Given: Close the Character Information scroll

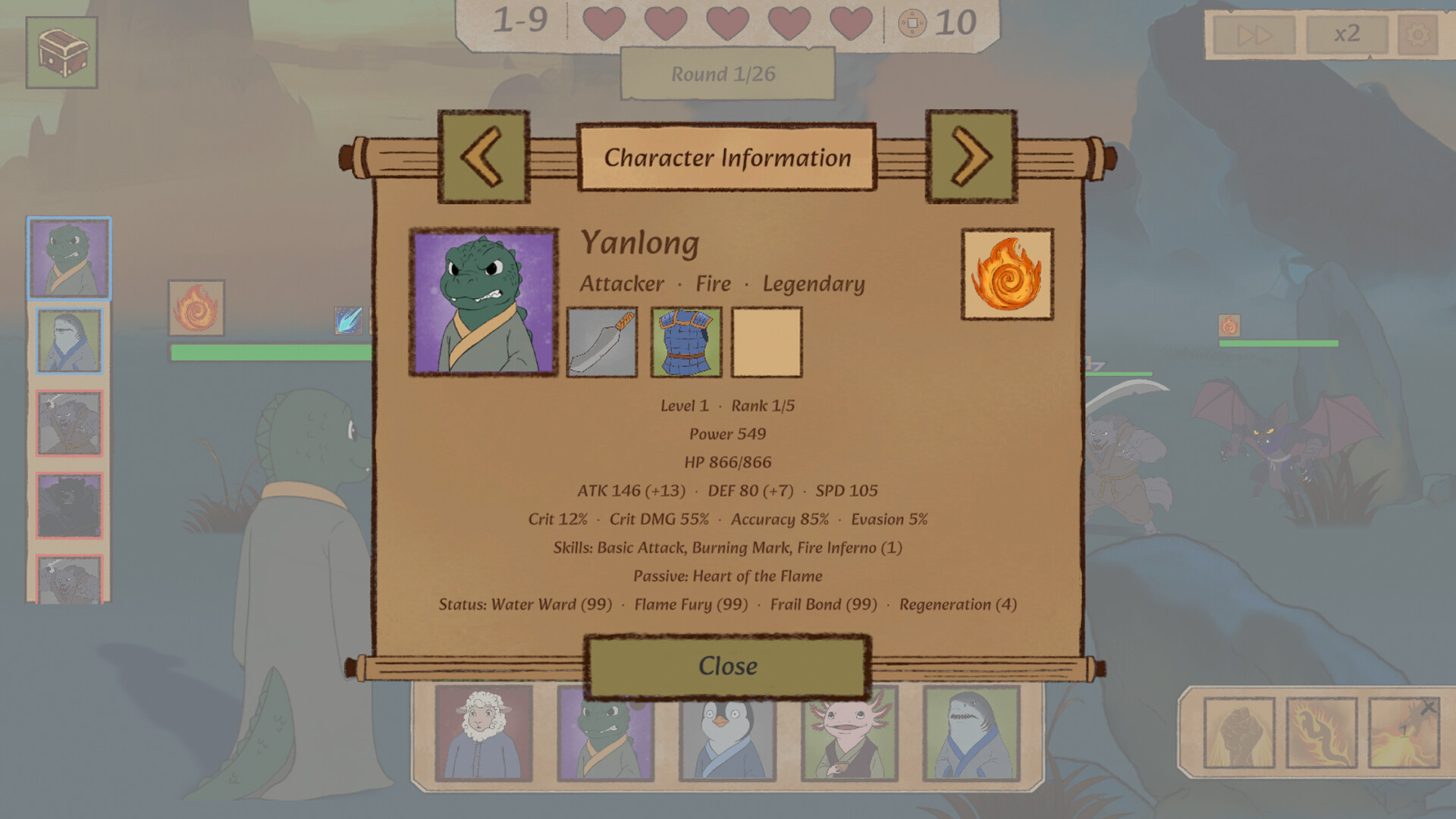Looking at the screenshot, I should pyautogui.click(x=727, y=667).
